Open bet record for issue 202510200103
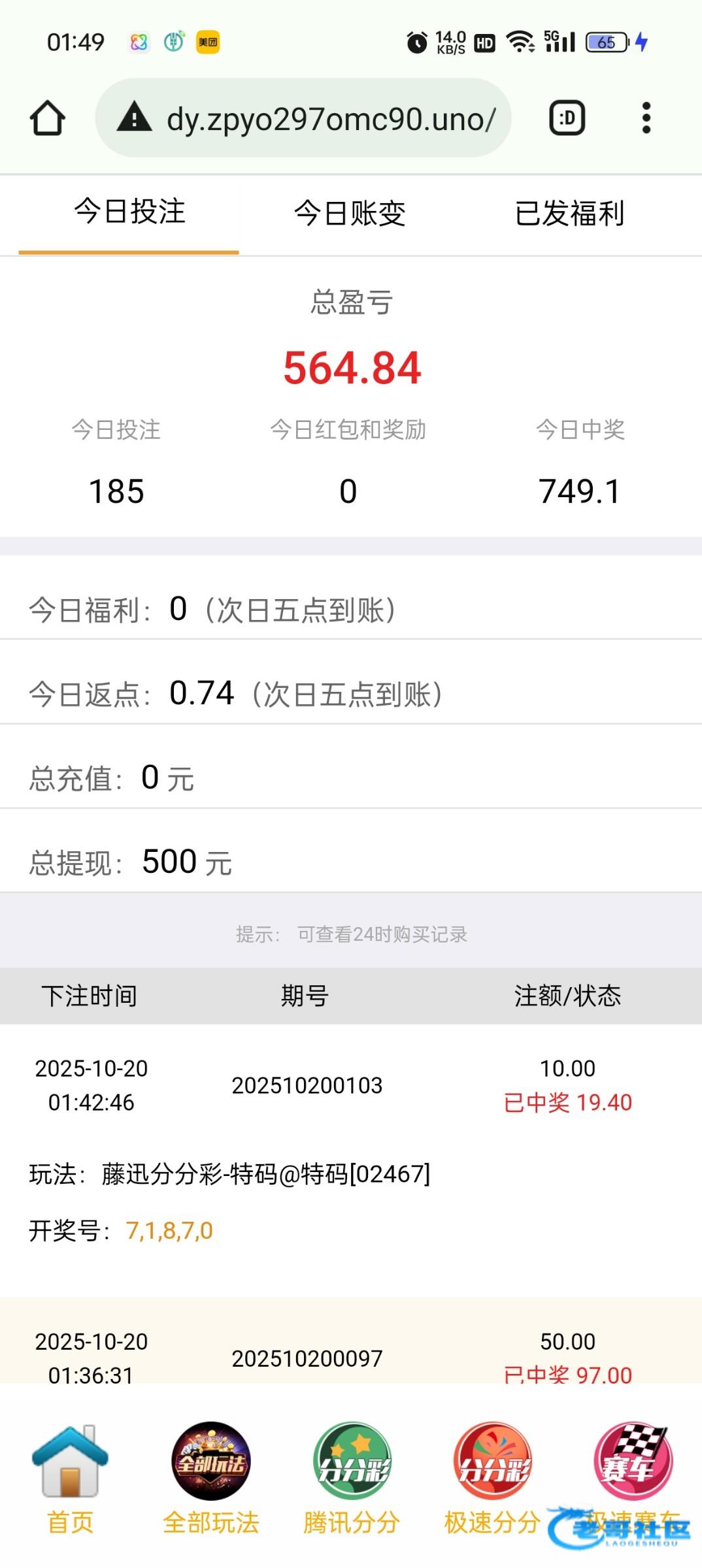The height and width of the screenshot is (1568, 702). click(307, 1085)
